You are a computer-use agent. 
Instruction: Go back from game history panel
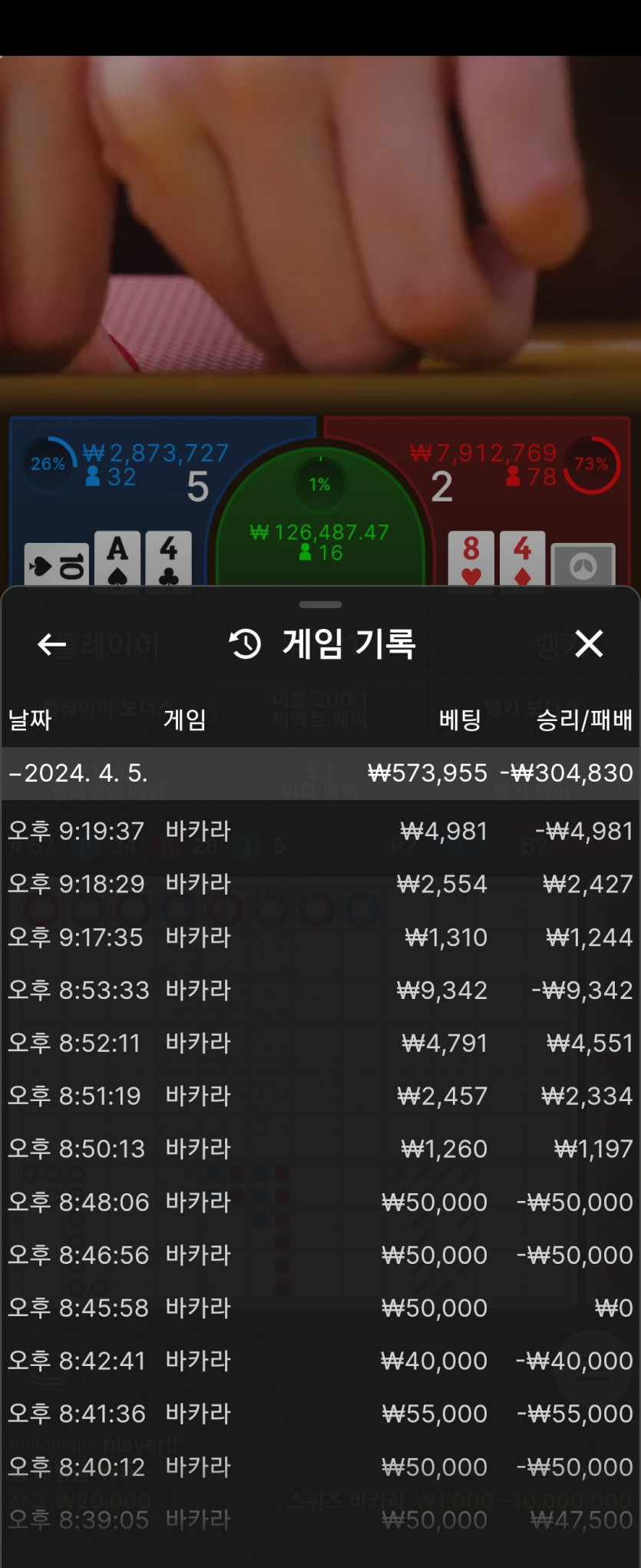coord(51,644)
